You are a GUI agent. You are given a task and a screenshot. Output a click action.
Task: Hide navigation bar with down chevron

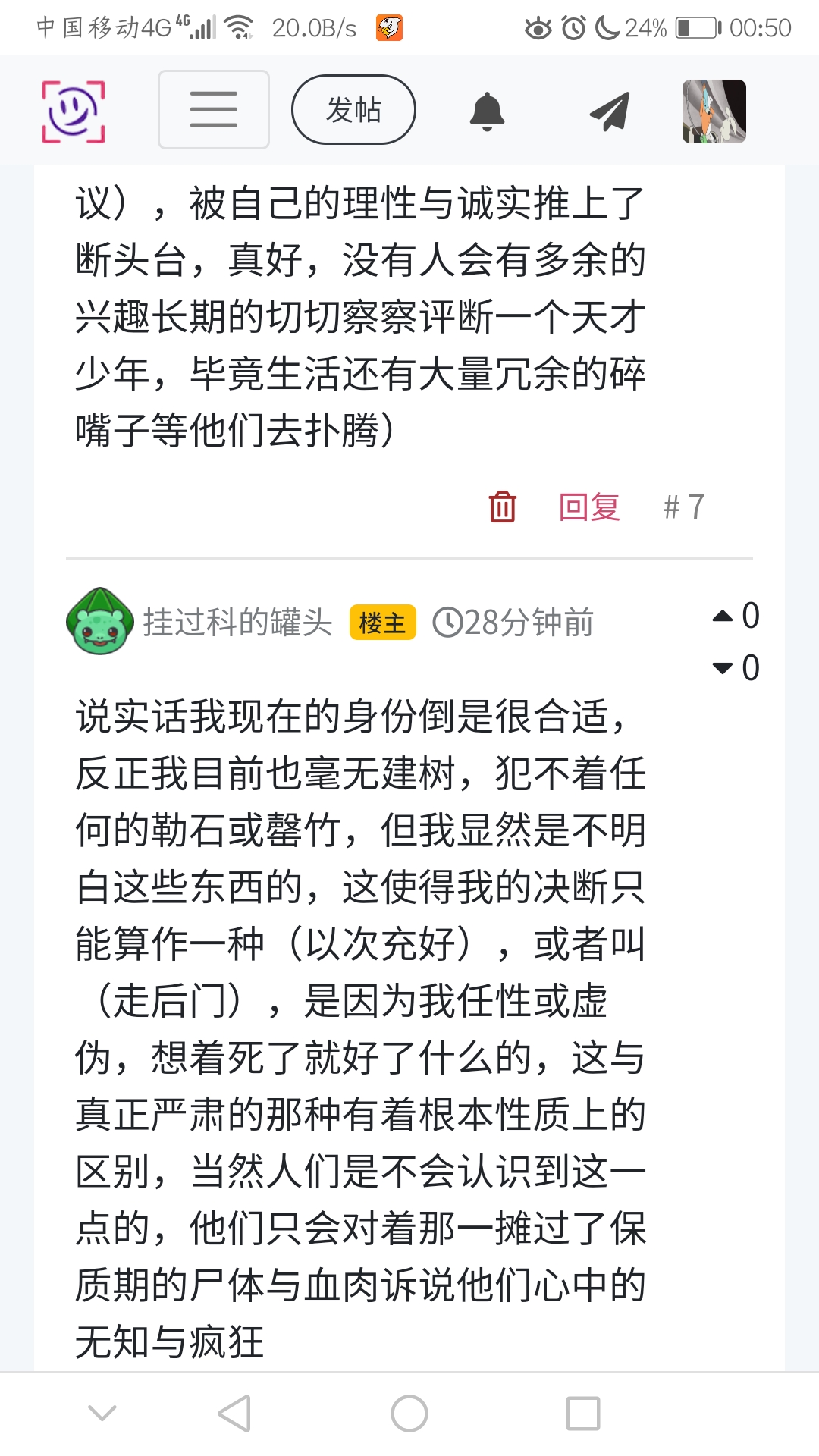tap(102, 1414)
